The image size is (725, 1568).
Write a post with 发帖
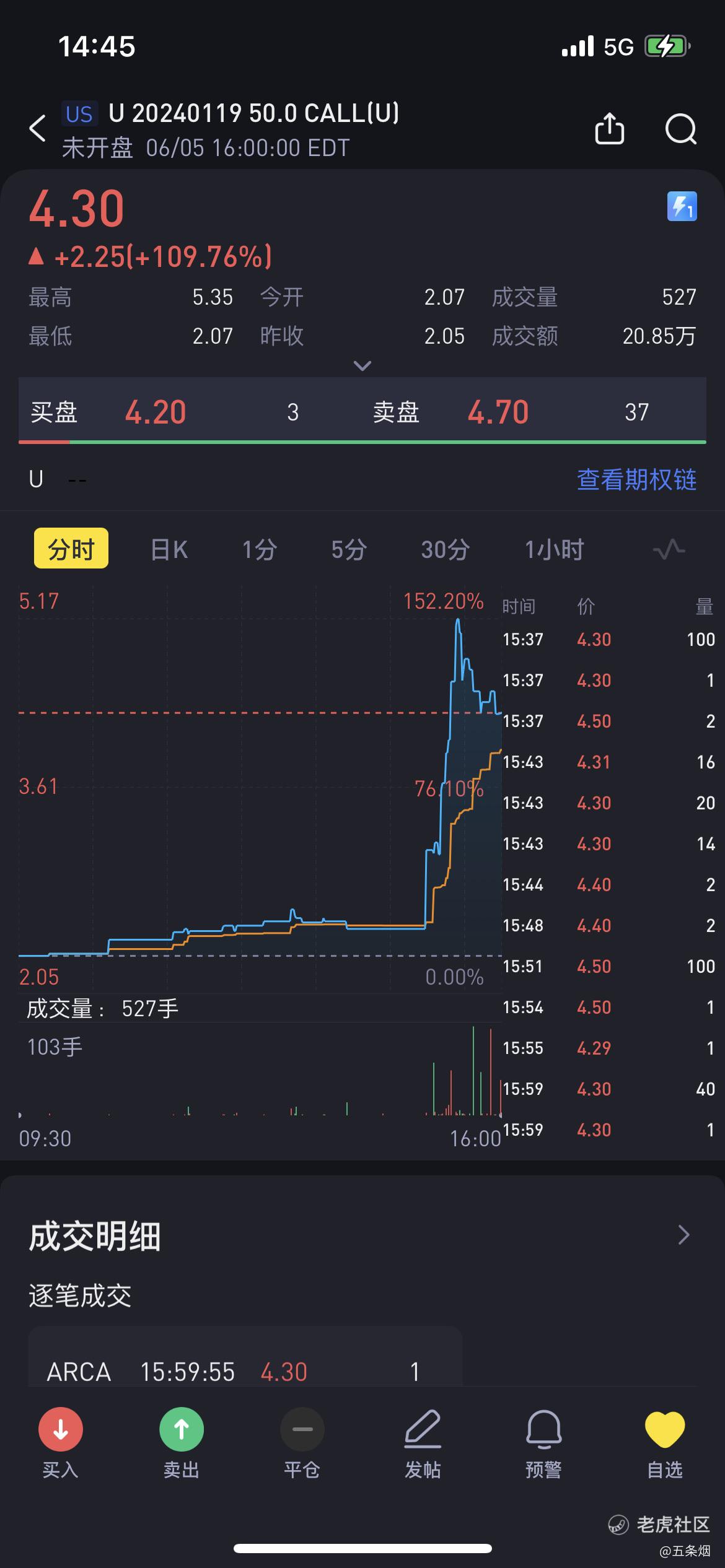click(x=423, y=1443)
